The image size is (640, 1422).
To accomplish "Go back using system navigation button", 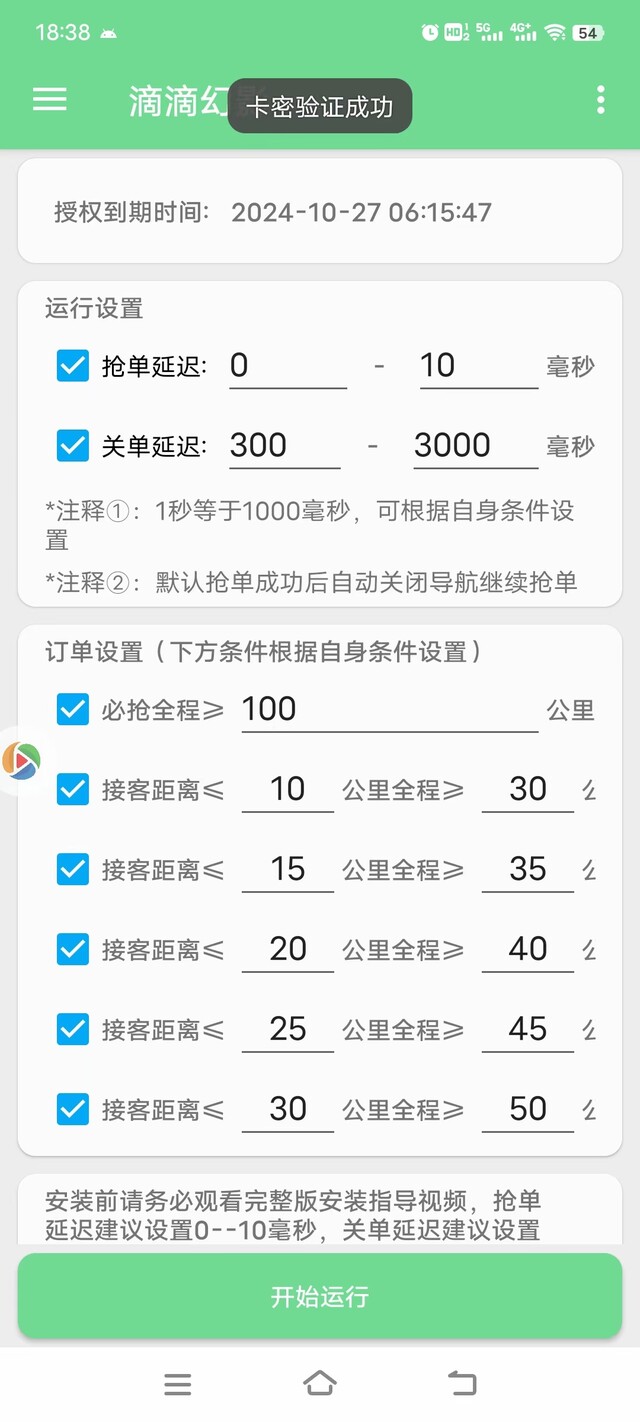I will point(462,1383).
